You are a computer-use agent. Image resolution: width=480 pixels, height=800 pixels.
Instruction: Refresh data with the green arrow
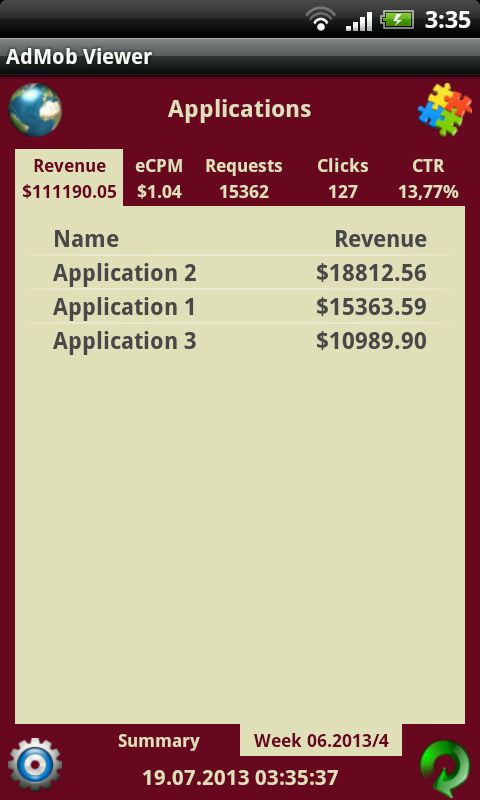pyautogui.click(x=445, y=766)
